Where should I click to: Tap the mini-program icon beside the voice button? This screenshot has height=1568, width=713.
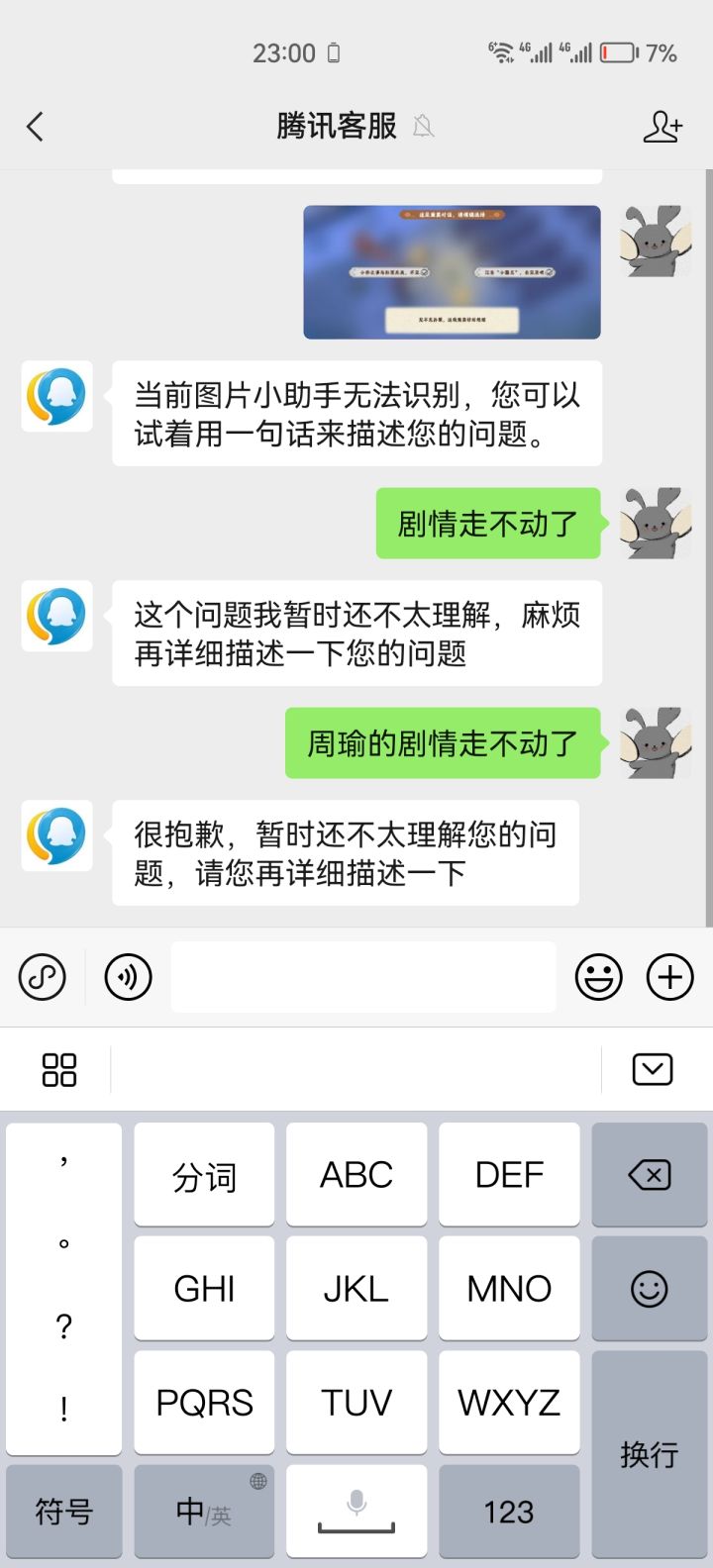tap(43, 977)
